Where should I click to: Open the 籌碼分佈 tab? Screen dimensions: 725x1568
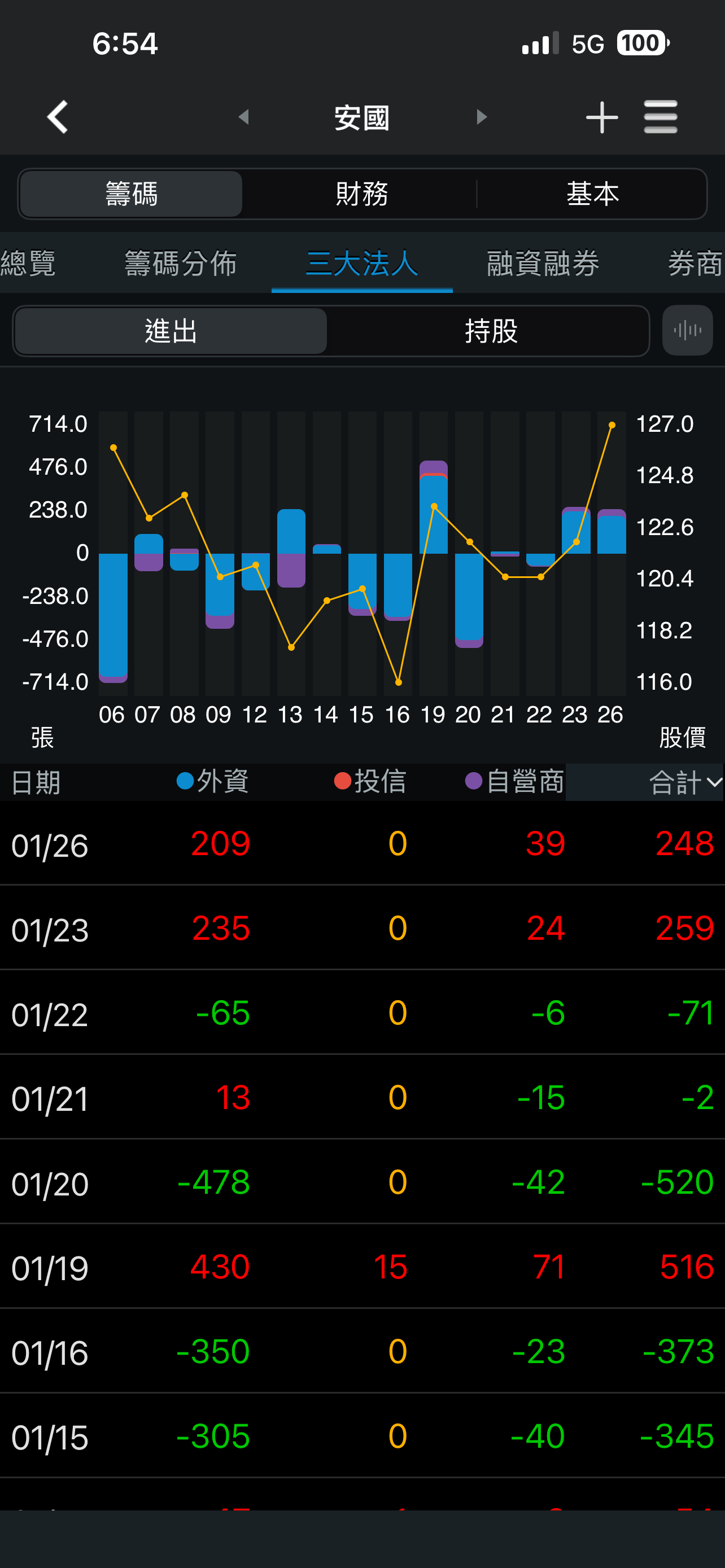coord(180,264)
